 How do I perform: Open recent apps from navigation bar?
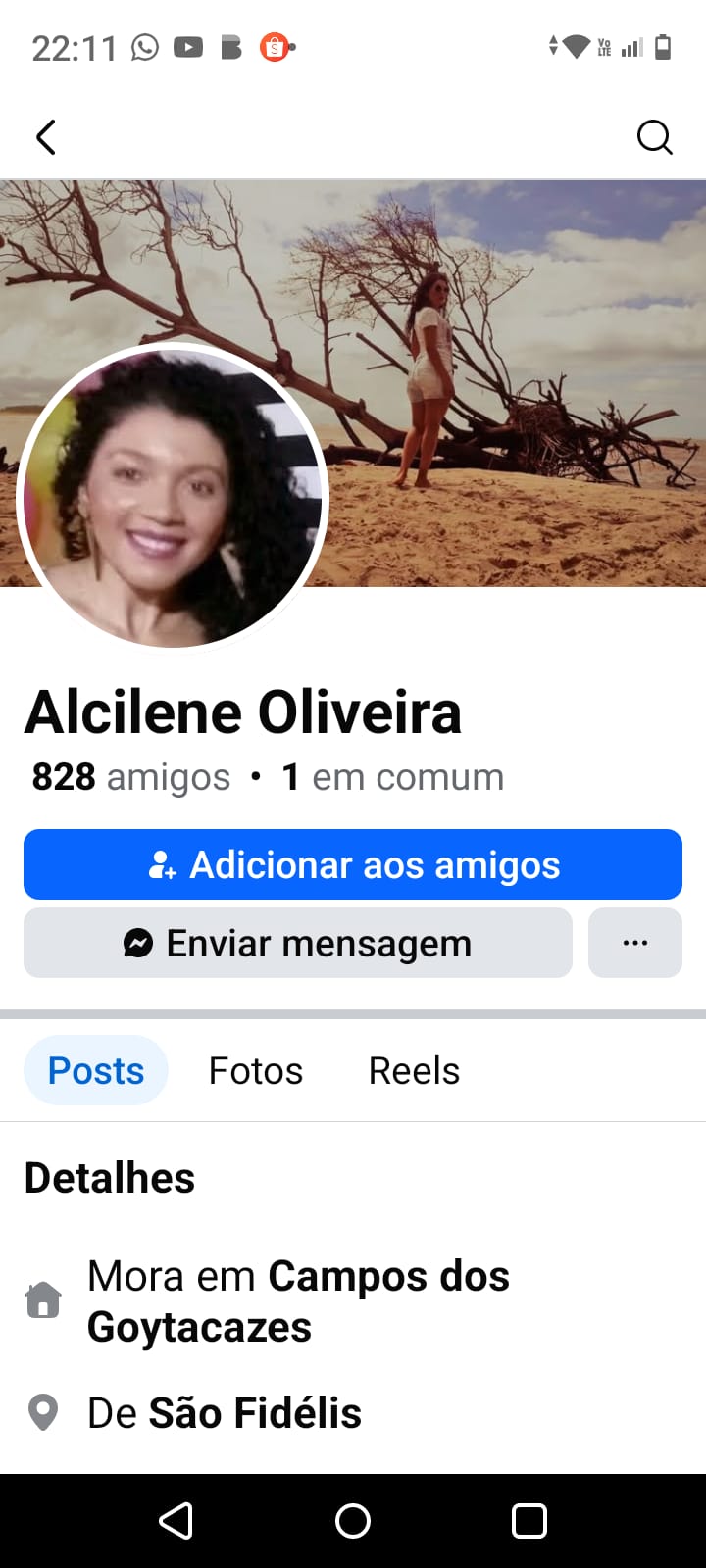pyautogui.click(x=529, y=1521)
